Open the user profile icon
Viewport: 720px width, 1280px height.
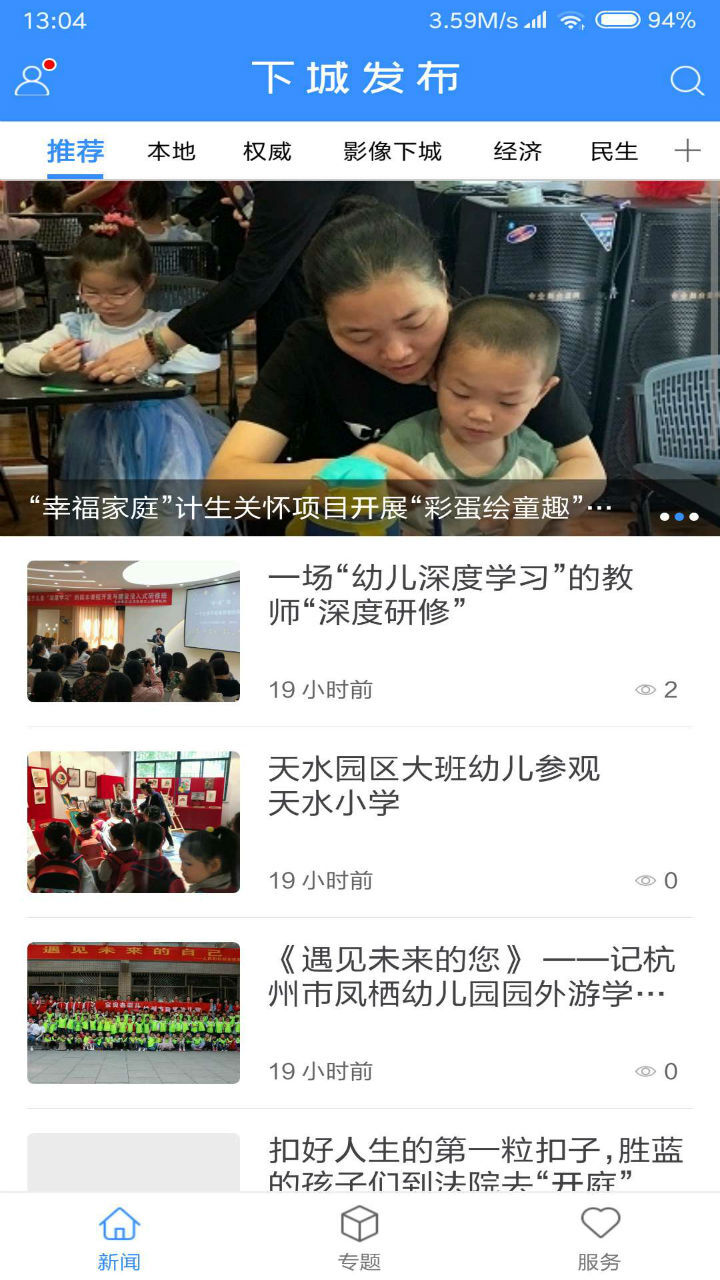33,79
